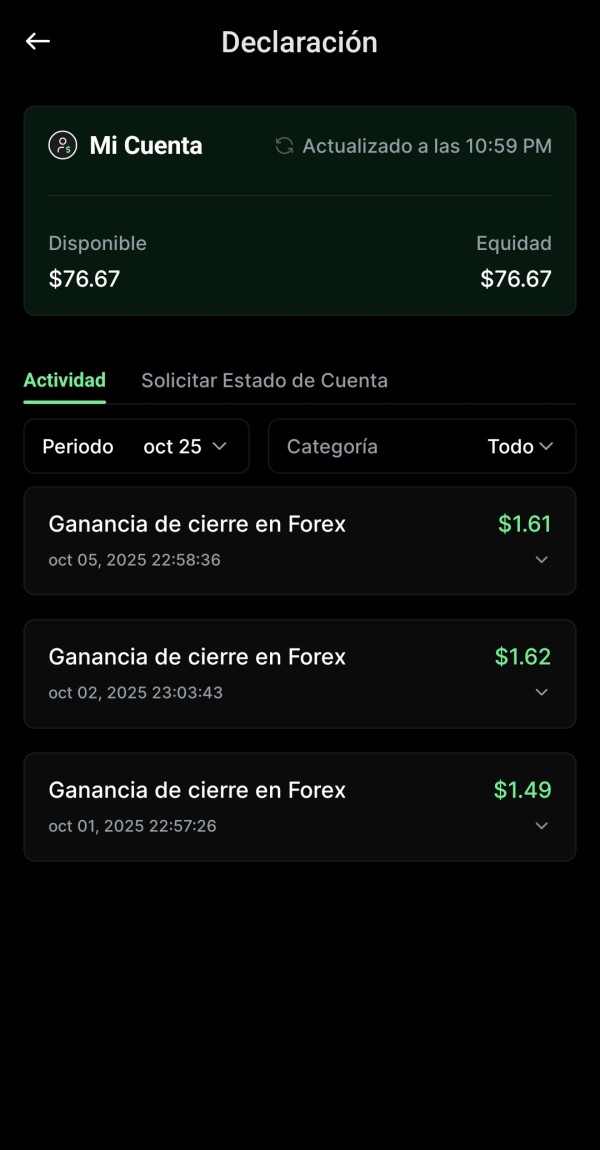The height and width of the screenshot is (1150, 600).
Task: Go back using the top arrow
Action: point(38,41)
